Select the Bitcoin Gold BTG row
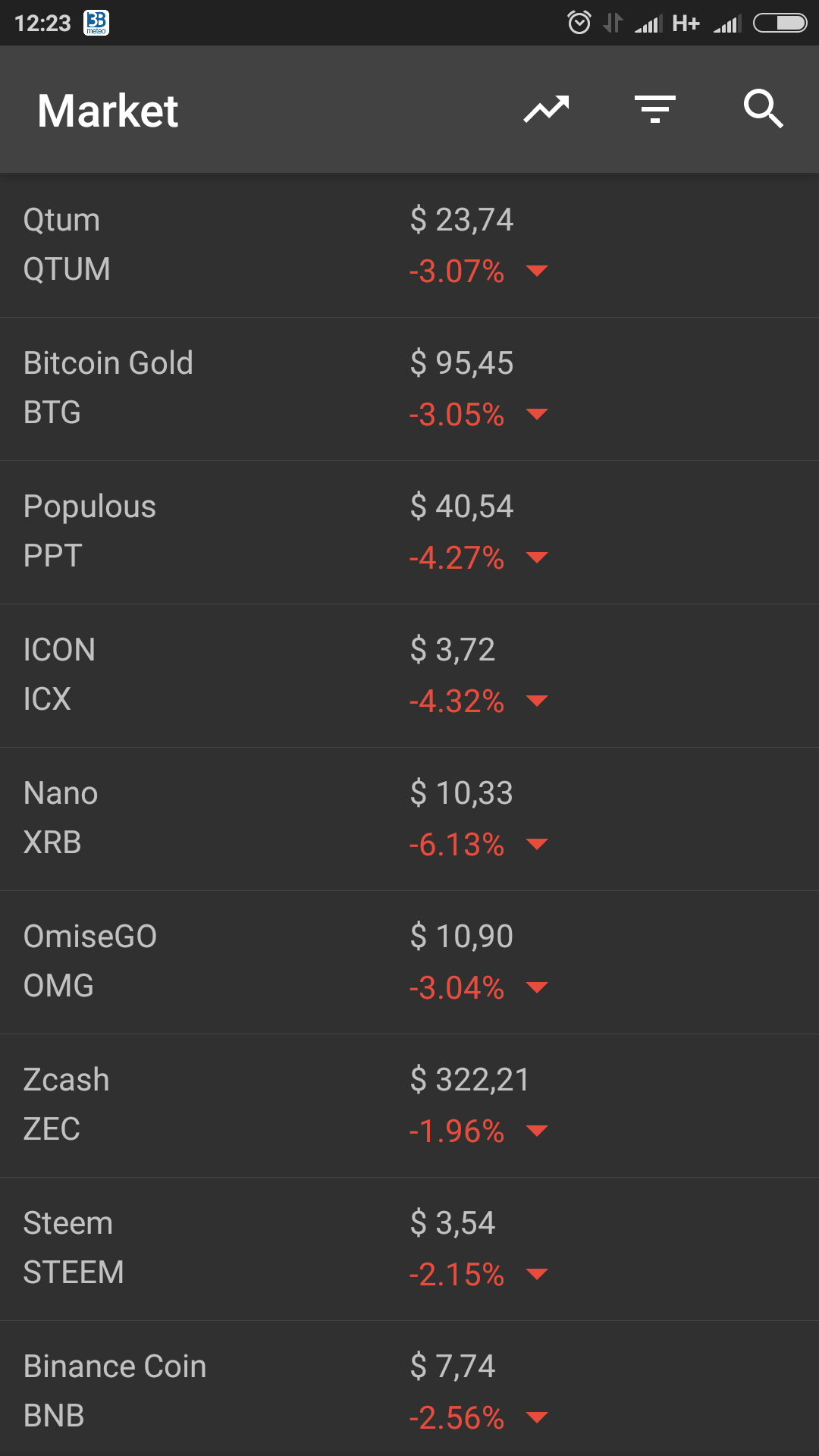 (x=409, y=389)
